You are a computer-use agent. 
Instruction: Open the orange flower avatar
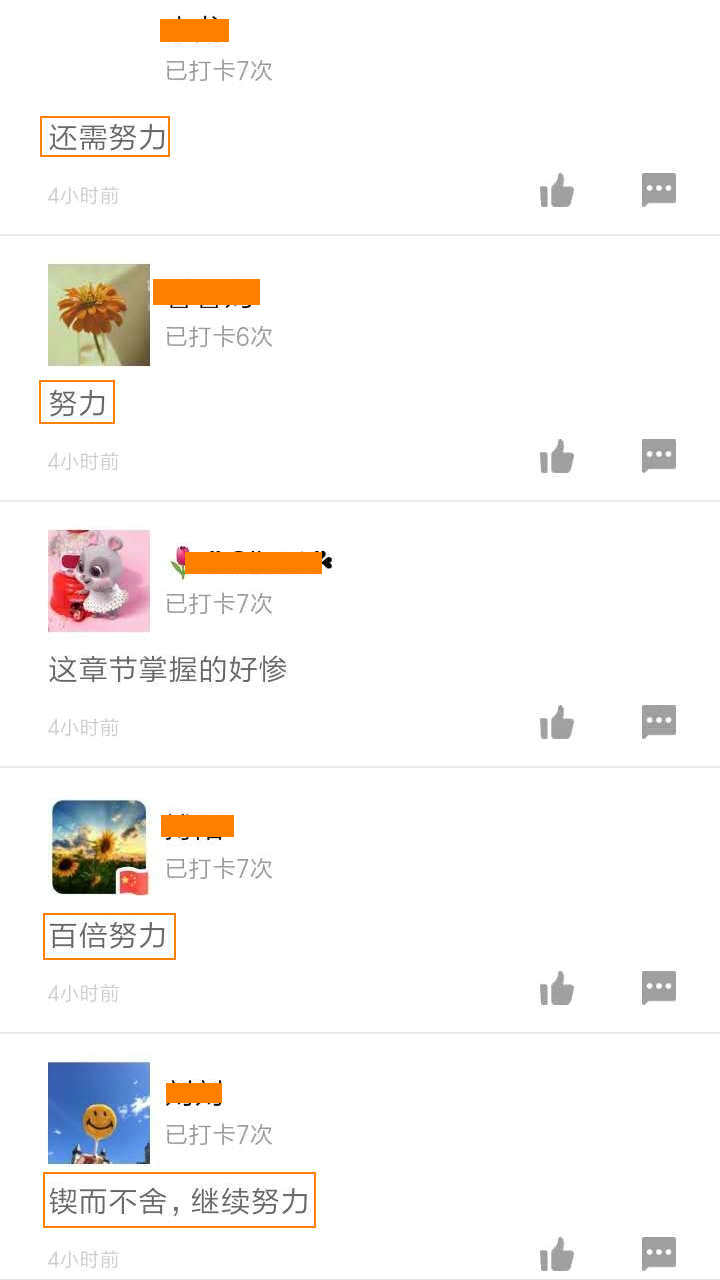(x=98, y=314)
